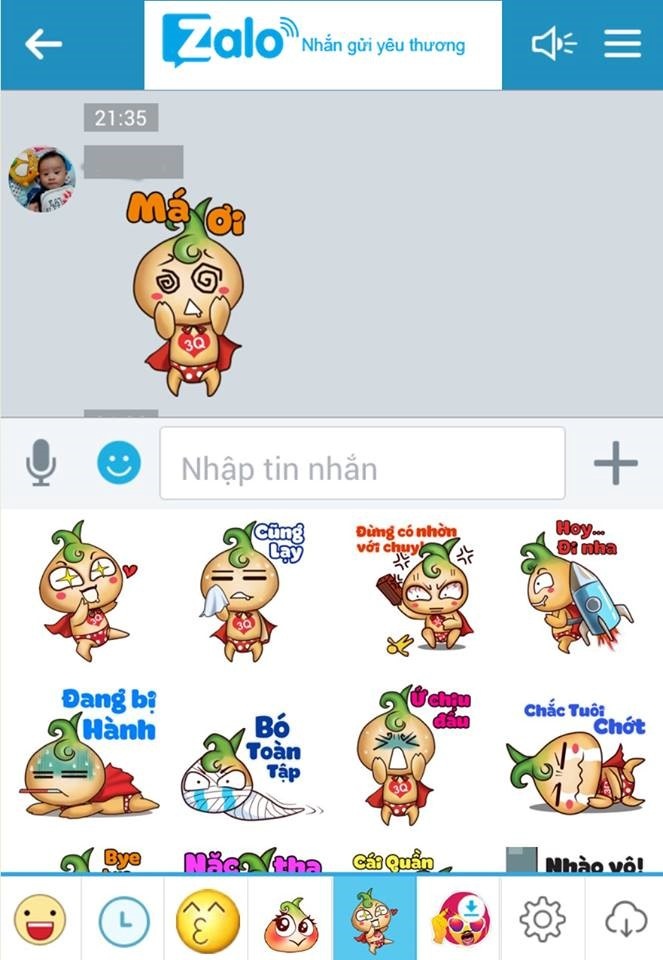Image resolution: width=663 pixels, height=960 pixels.
Task: Open the cloud sticker download tab
Action: tap(625, 918)
